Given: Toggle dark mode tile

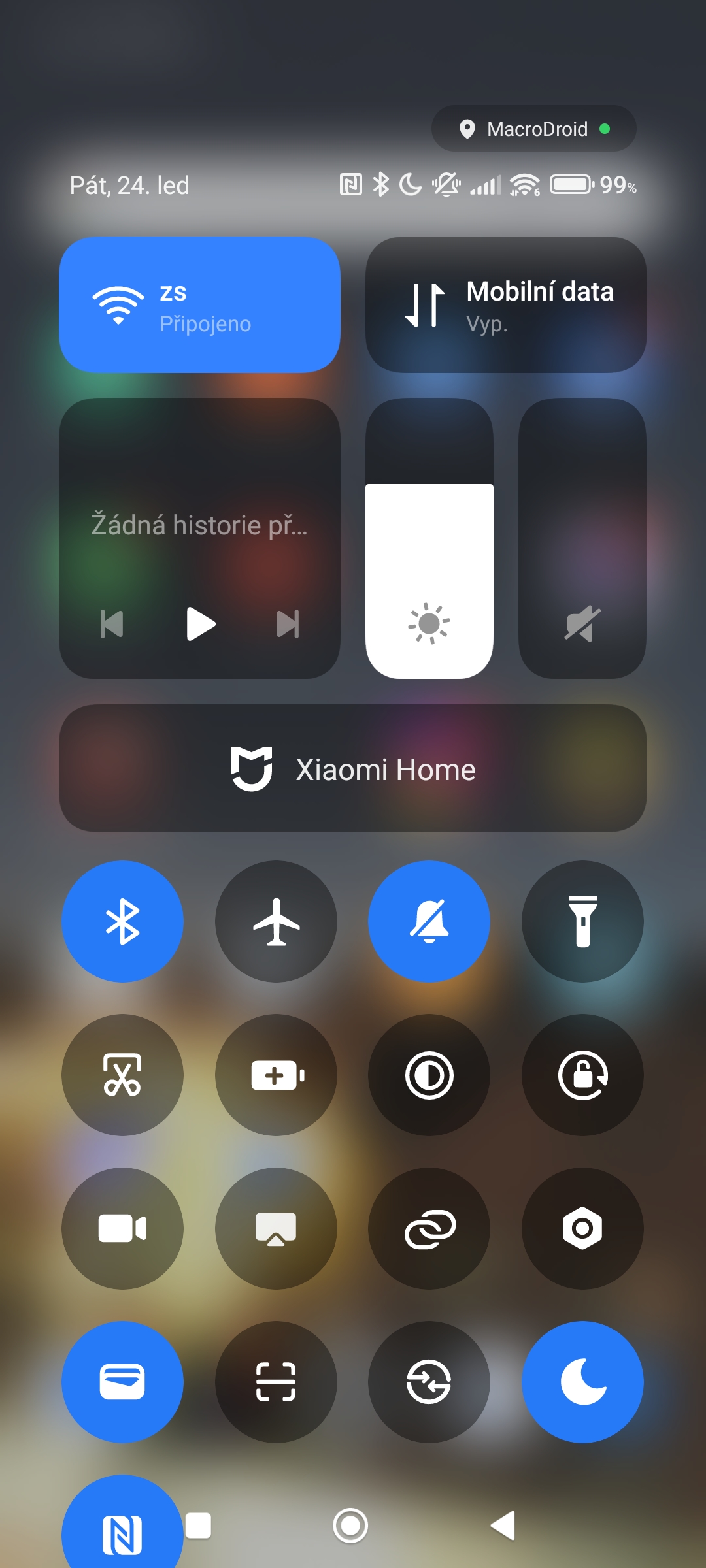Looking at the screenshot, I should pos(429,1075).
